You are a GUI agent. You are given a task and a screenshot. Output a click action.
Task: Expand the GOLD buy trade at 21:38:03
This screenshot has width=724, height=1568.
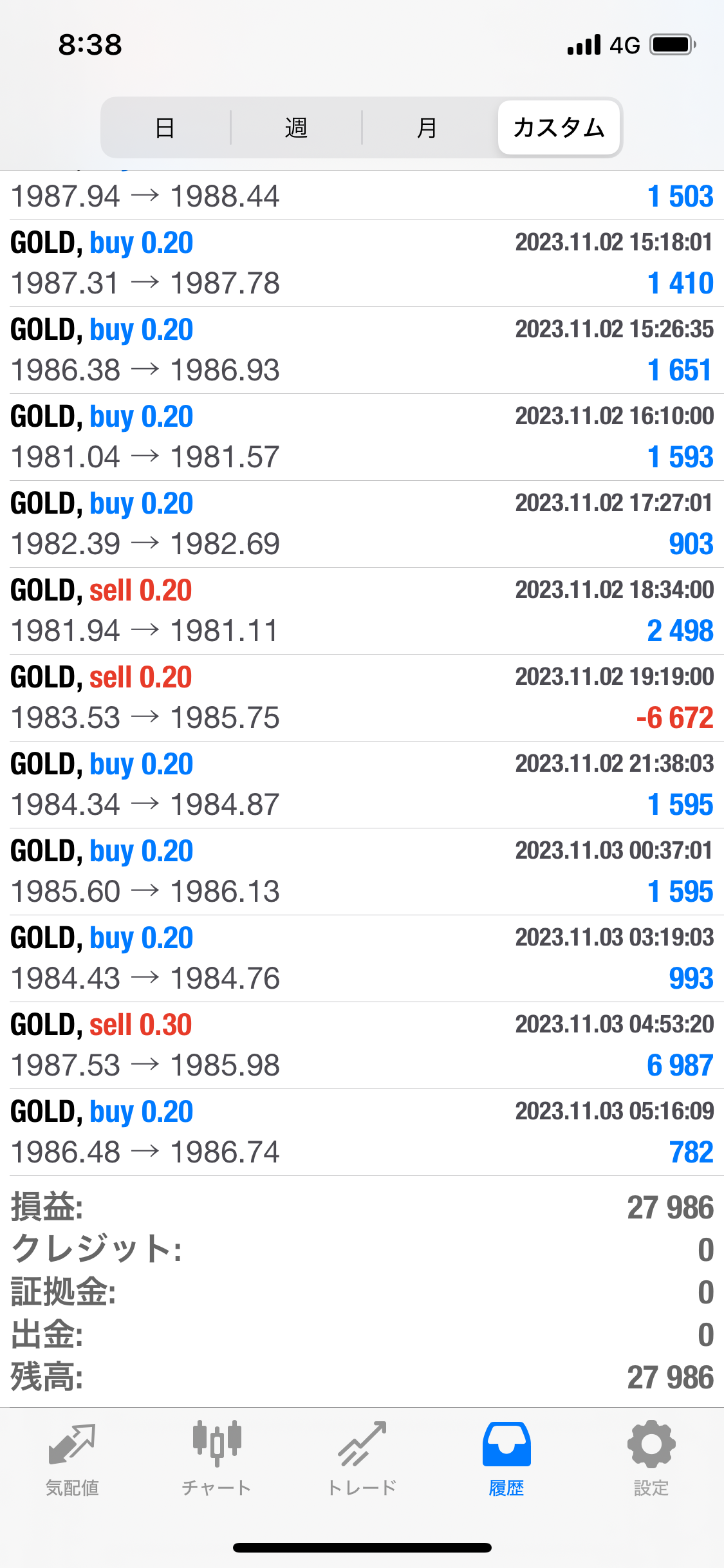coord(362,785)
